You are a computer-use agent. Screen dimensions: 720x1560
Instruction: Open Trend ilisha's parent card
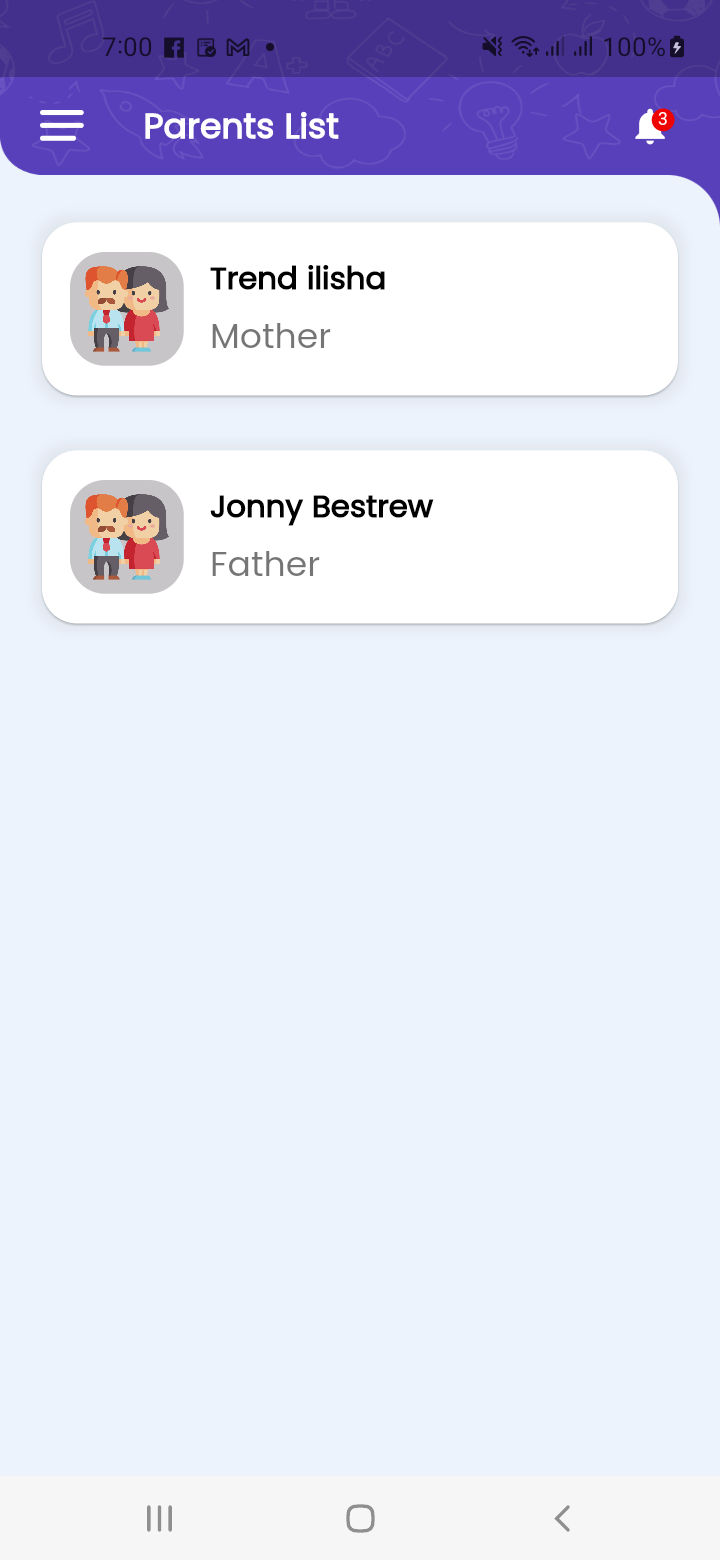point(360,308)
